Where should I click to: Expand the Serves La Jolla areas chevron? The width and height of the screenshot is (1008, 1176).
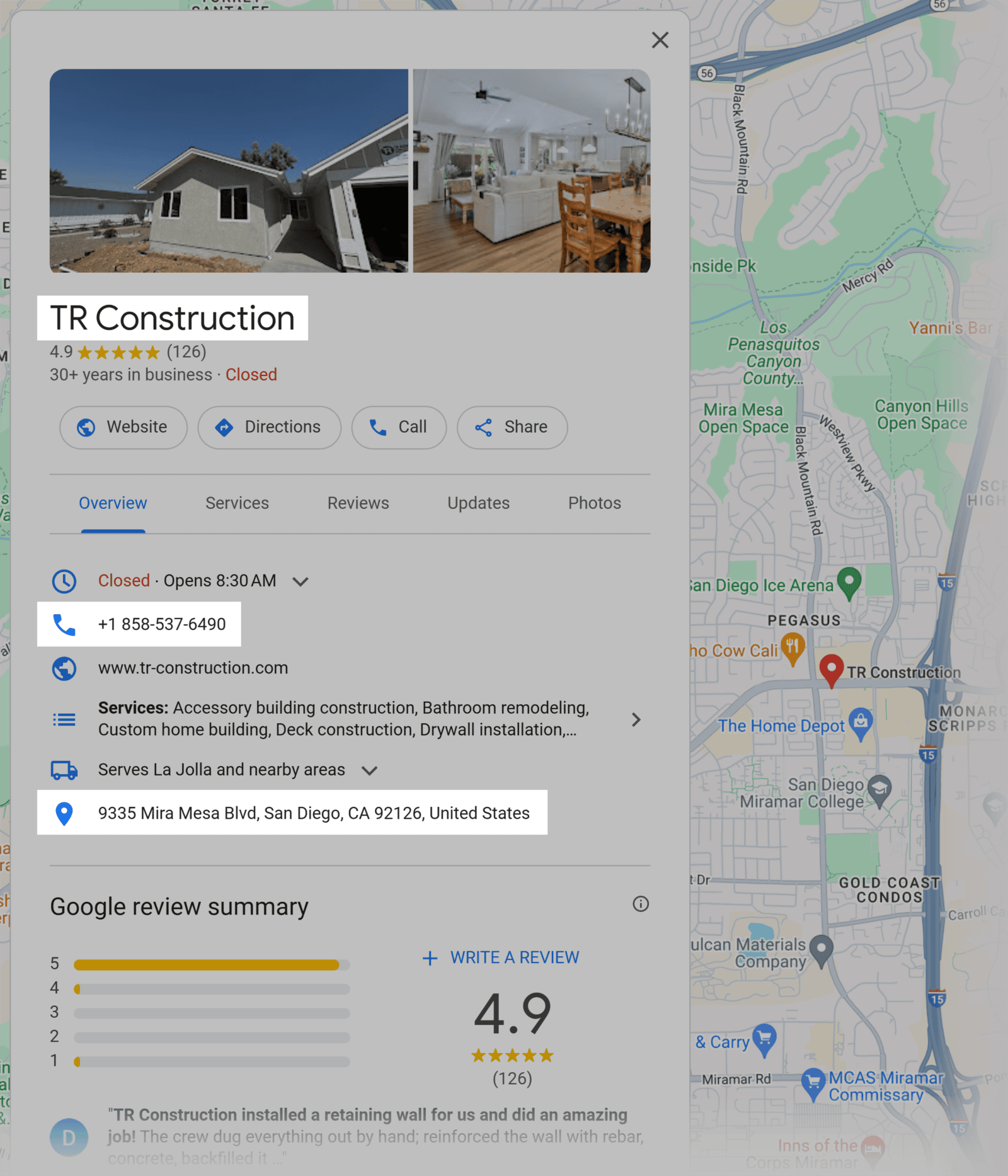point(370,770)
